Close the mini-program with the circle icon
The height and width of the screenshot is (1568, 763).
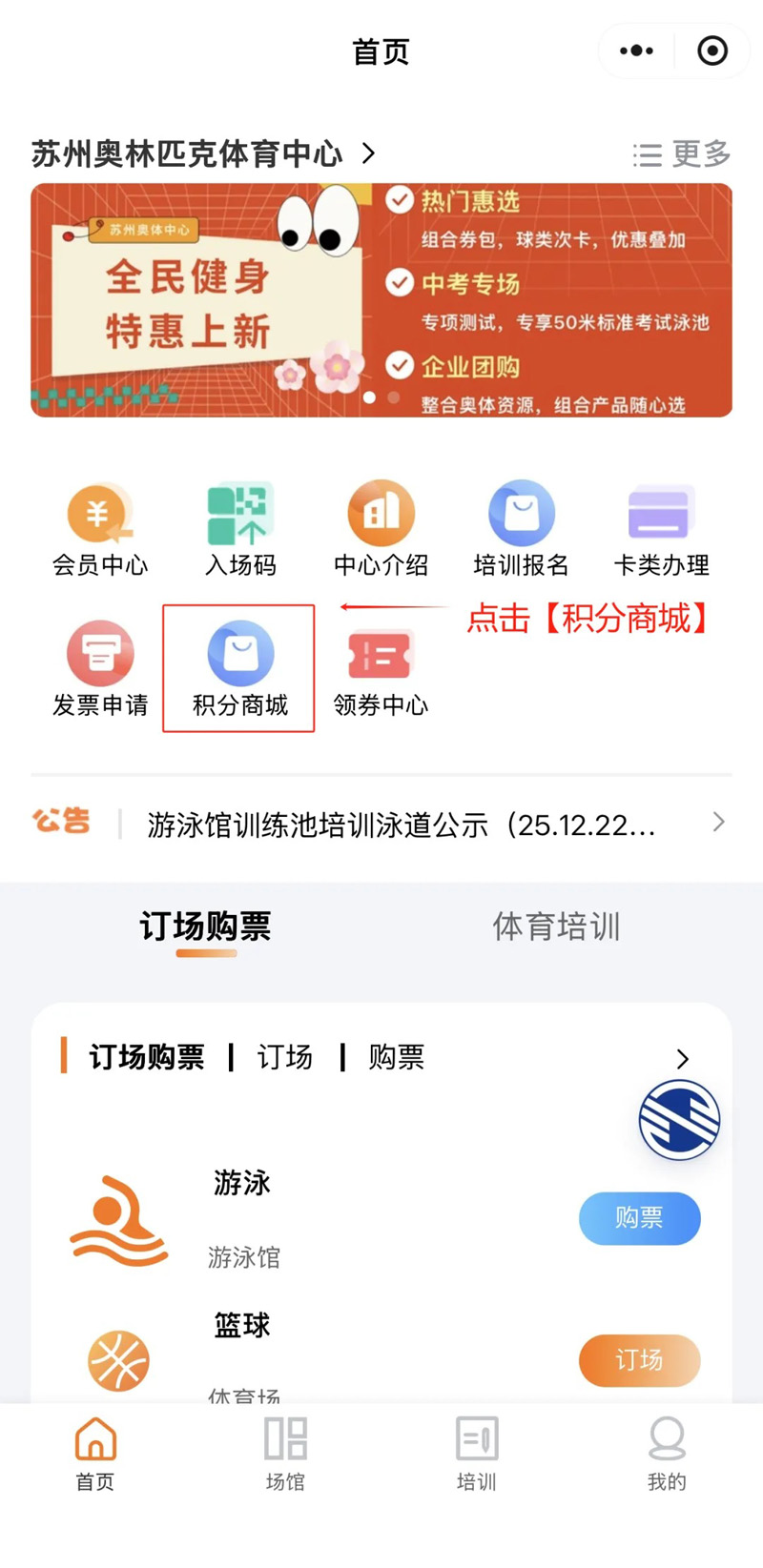(712, 51)
